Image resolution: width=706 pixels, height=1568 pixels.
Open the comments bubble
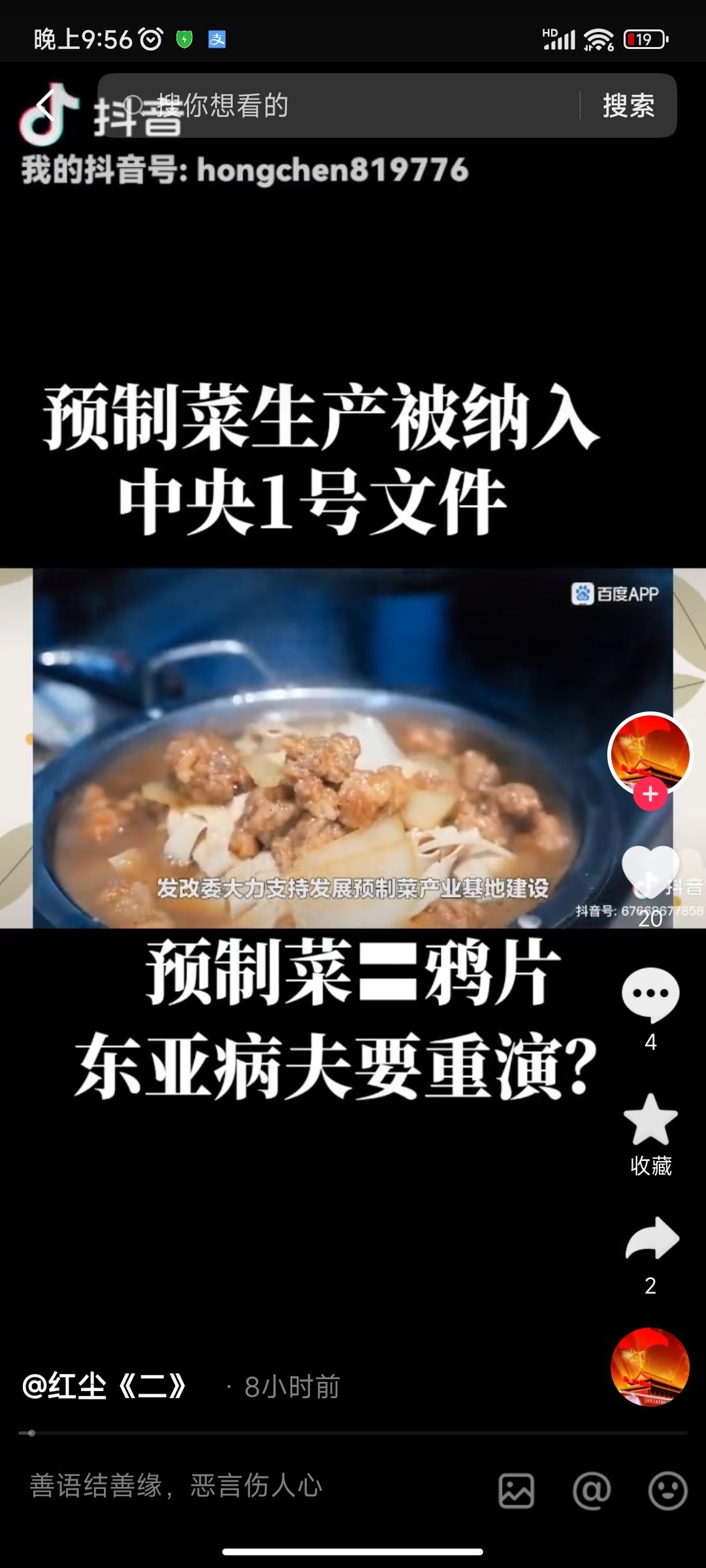point(650,994)
